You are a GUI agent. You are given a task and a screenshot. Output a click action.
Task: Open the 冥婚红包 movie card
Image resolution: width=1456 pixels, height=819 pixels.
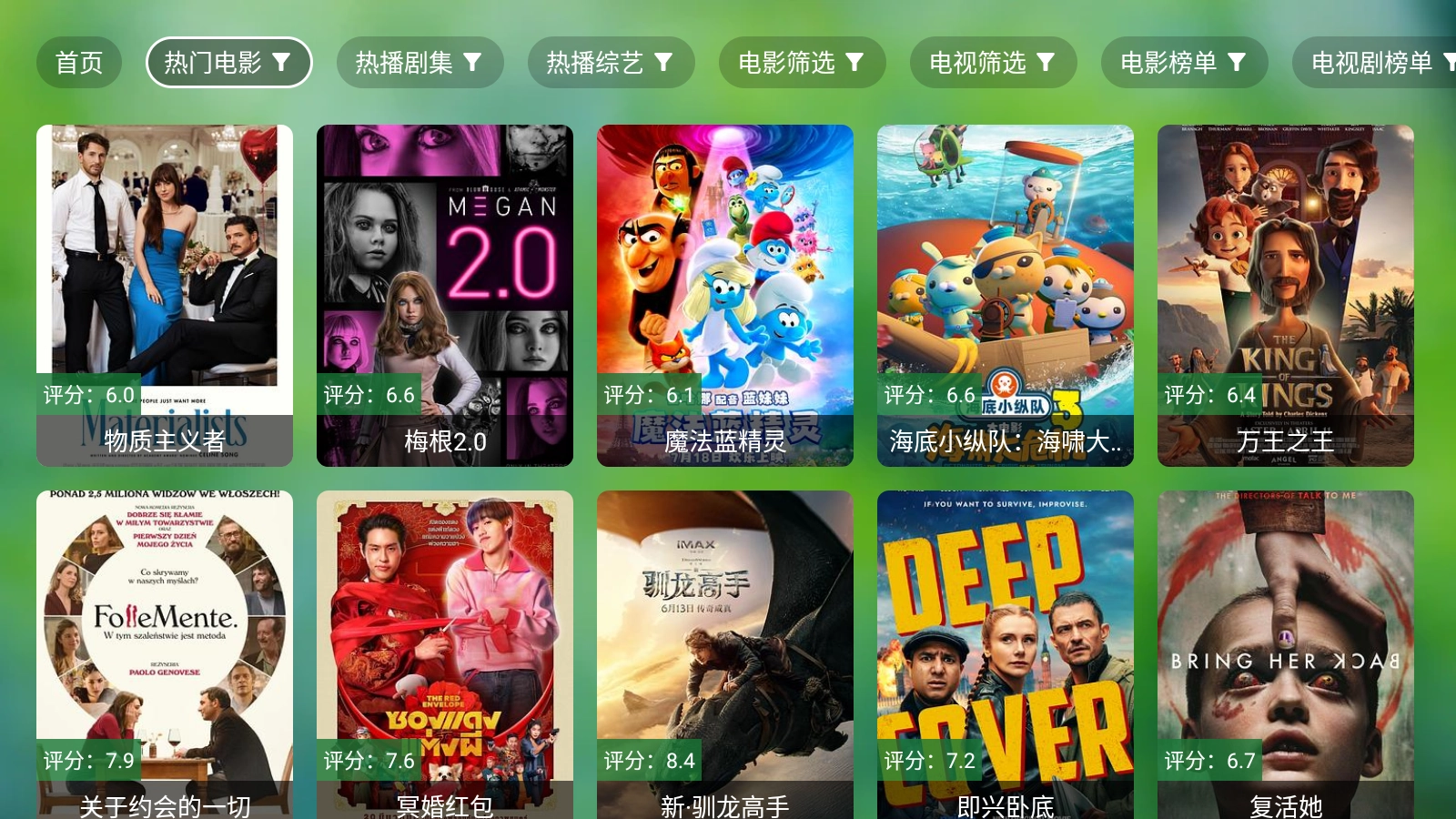[445, 653]
